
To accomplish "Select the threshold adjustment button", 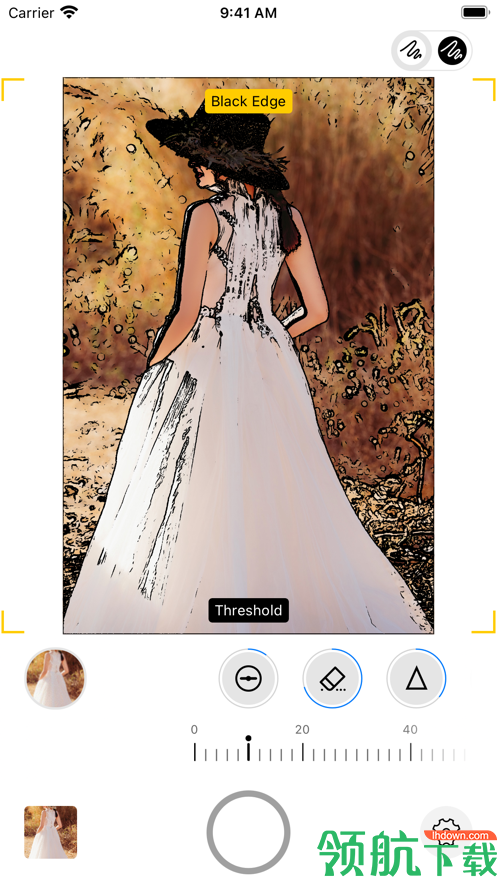I will 248,679.
